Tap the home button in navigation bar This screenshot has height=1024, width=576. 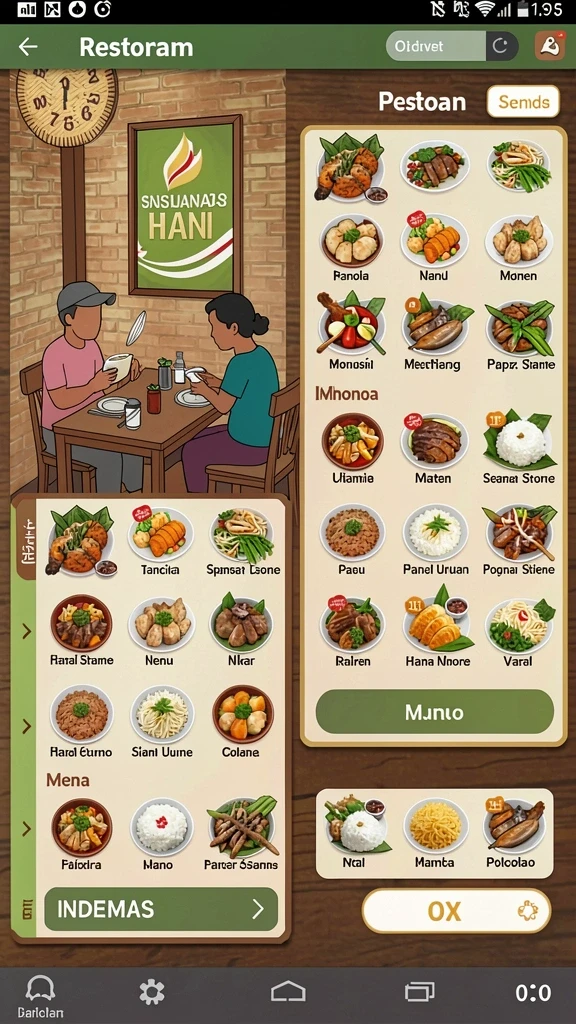tap(288, 993)
